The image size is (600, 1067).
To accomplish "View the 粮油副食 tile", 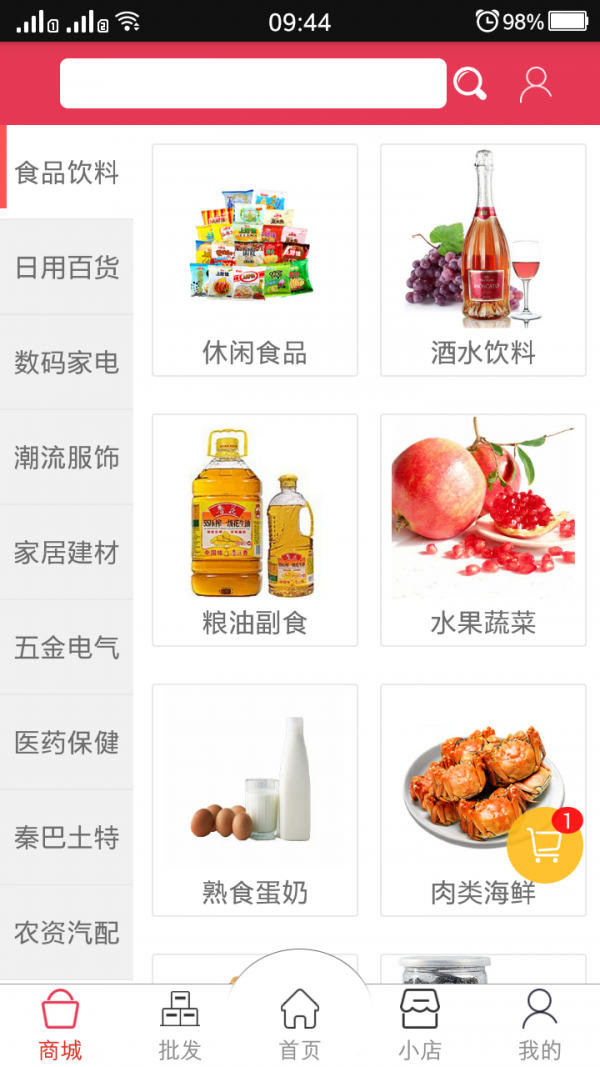I will click(255, 530).
